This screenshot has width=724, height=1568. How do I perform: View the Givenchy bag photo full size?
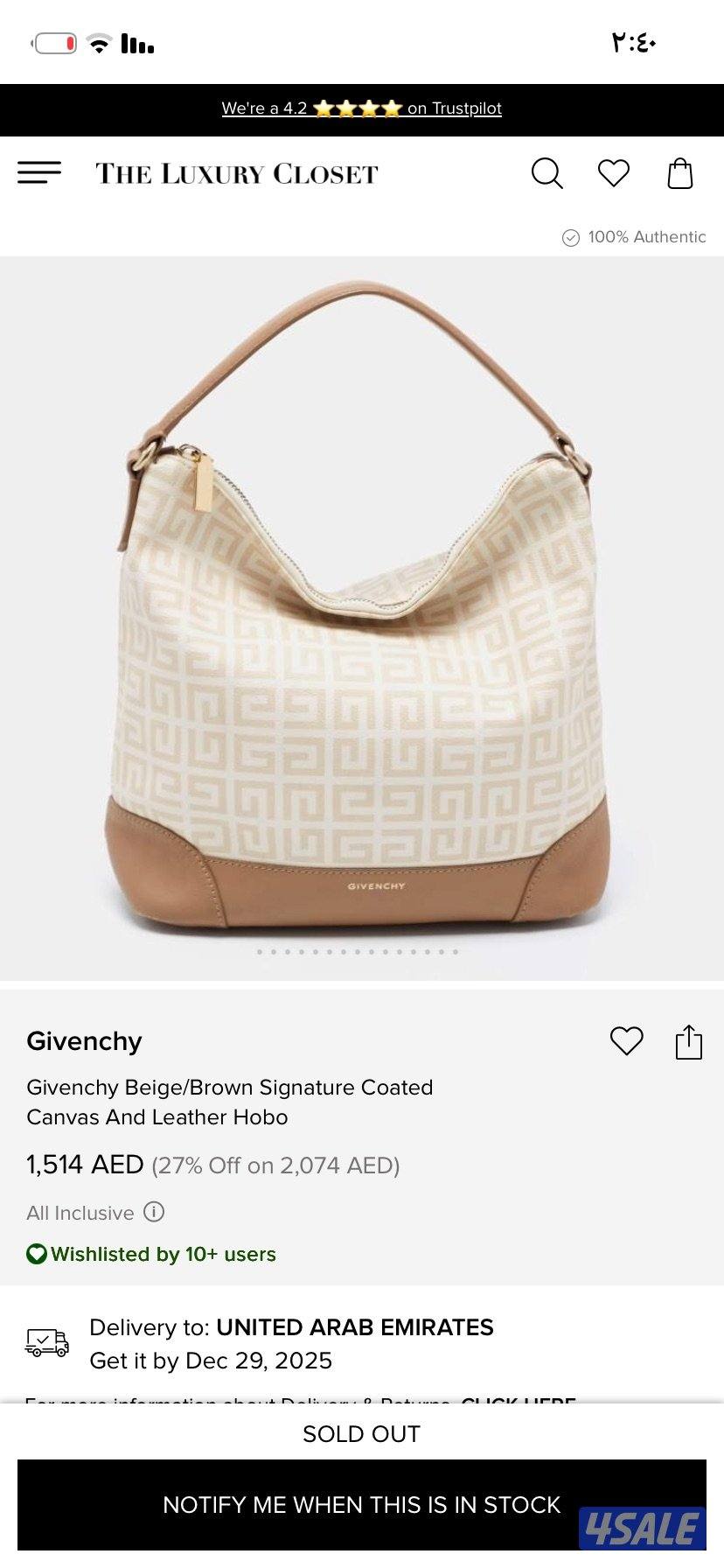[361, 612]
